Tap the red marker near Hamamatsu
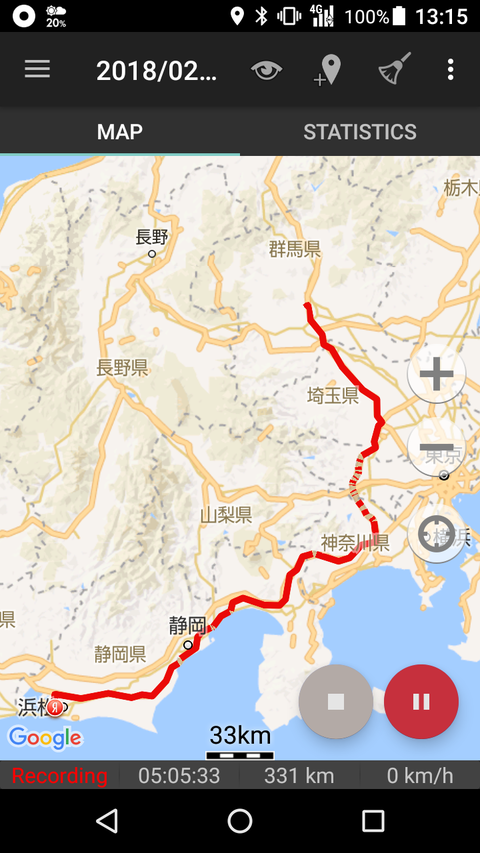The image size is (480, 853). click(x=54, y=708)
